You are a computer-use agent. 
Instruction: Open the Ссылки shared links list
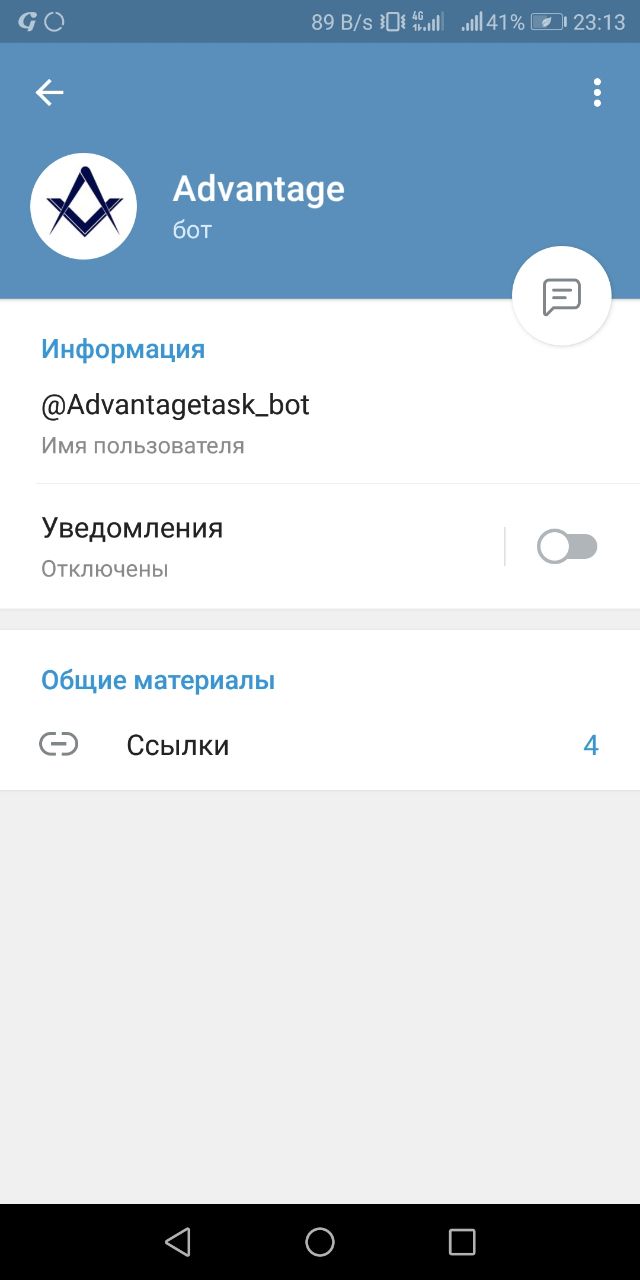320,745
